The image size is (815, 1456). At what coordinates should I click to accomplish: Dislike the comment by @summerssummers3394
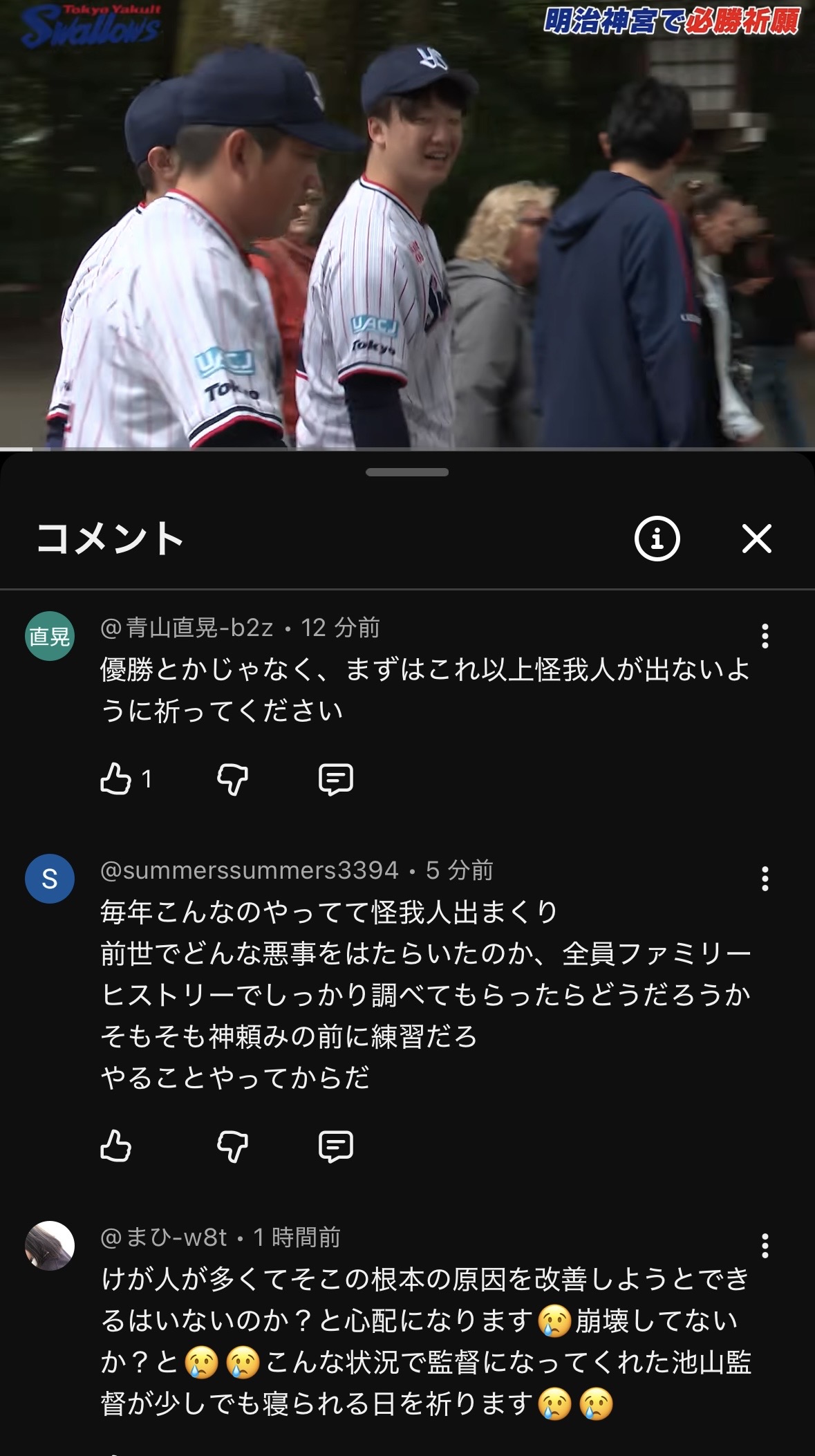point(232,1146)
